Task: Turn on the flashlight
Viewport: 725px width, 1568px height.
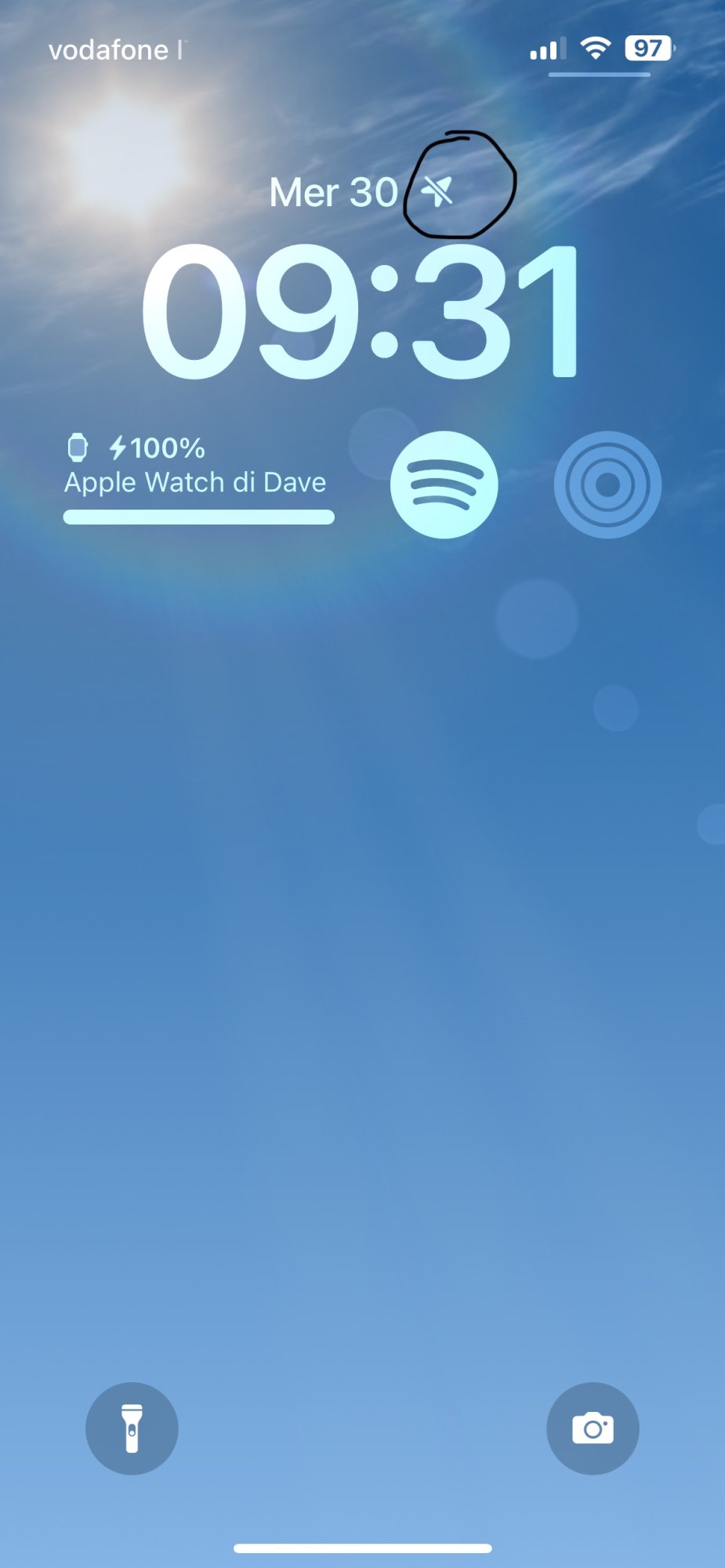Action: click(132, 1428)
